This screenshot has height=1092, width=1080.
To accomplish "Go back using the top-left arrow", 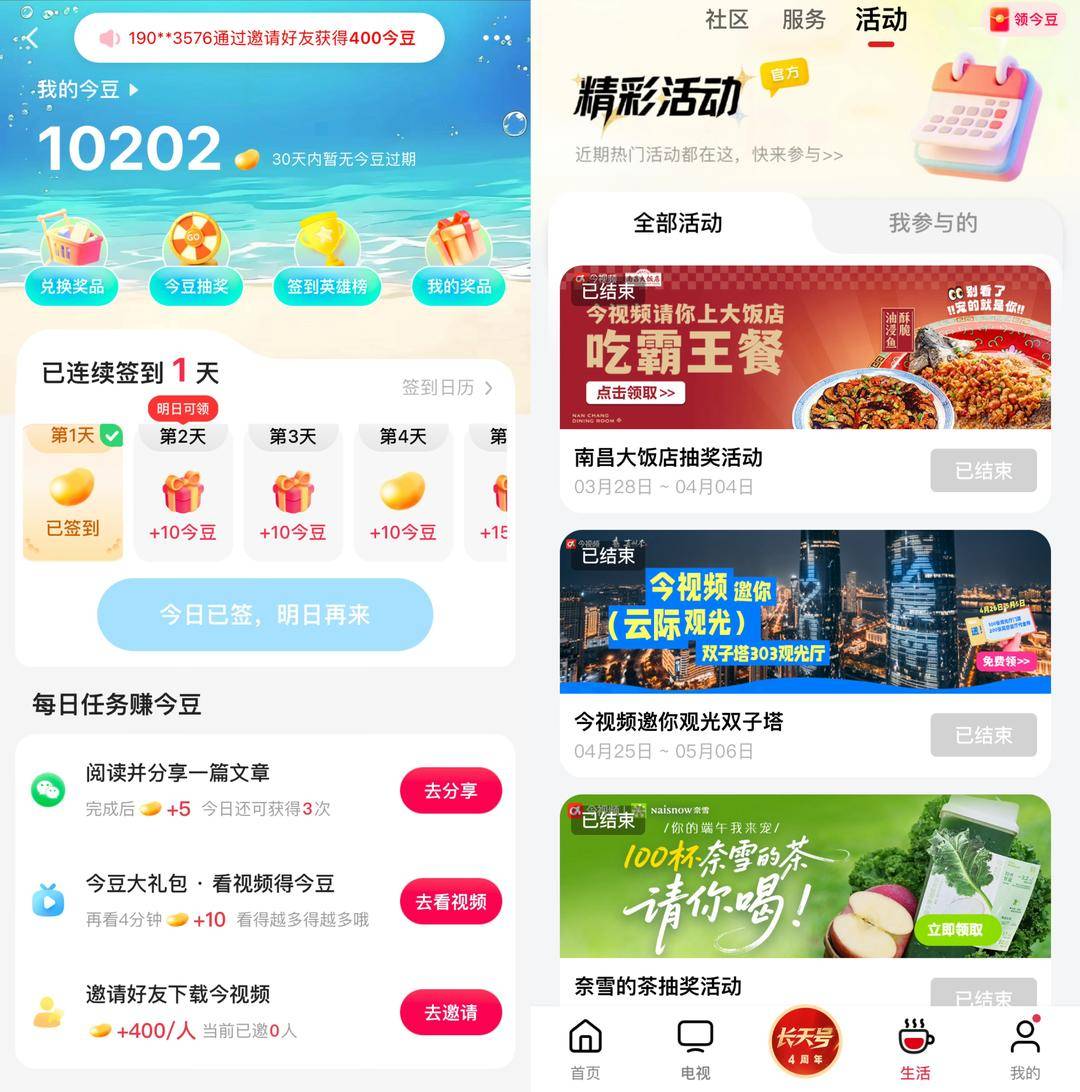I will pos(32,39).
